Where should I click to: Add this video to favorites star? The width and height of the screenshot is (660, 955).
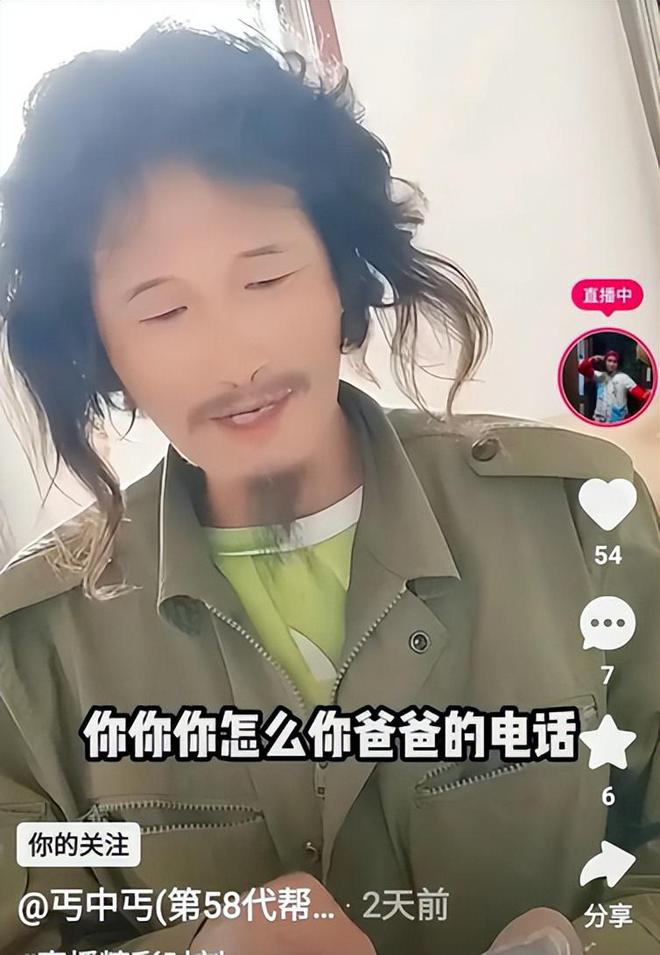608,744
